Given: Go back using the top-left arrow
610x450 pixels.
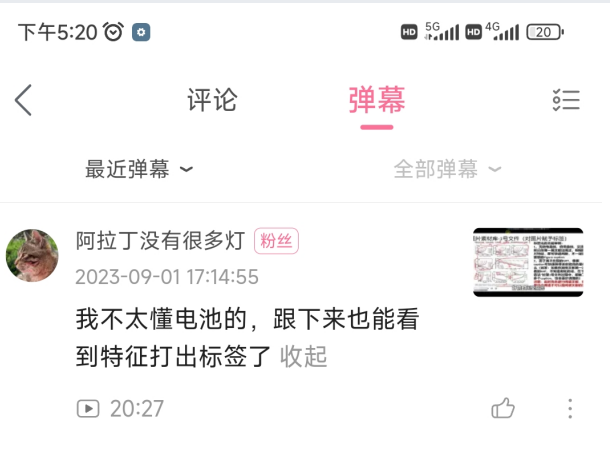Looking at the screenshot, I should click(x=24, y=100).
